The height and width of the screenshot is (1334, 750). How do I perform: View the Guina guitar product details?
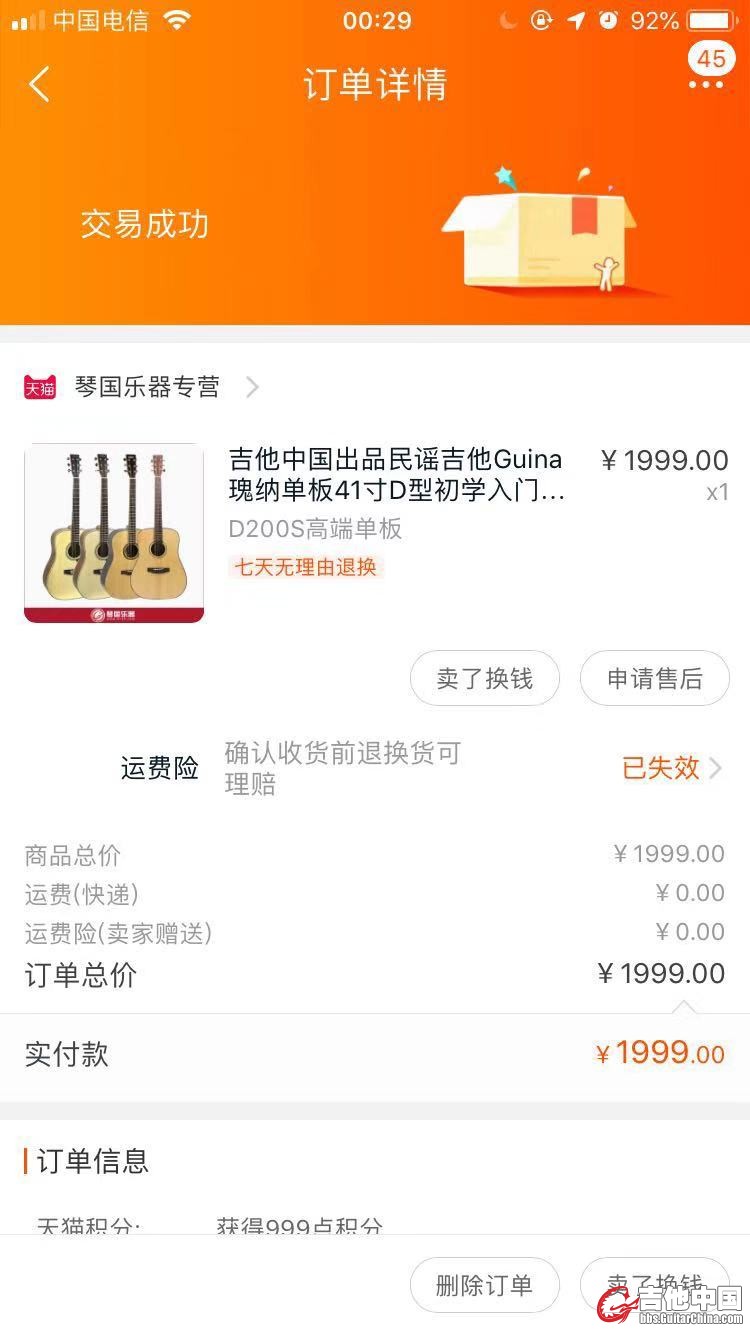395,475
